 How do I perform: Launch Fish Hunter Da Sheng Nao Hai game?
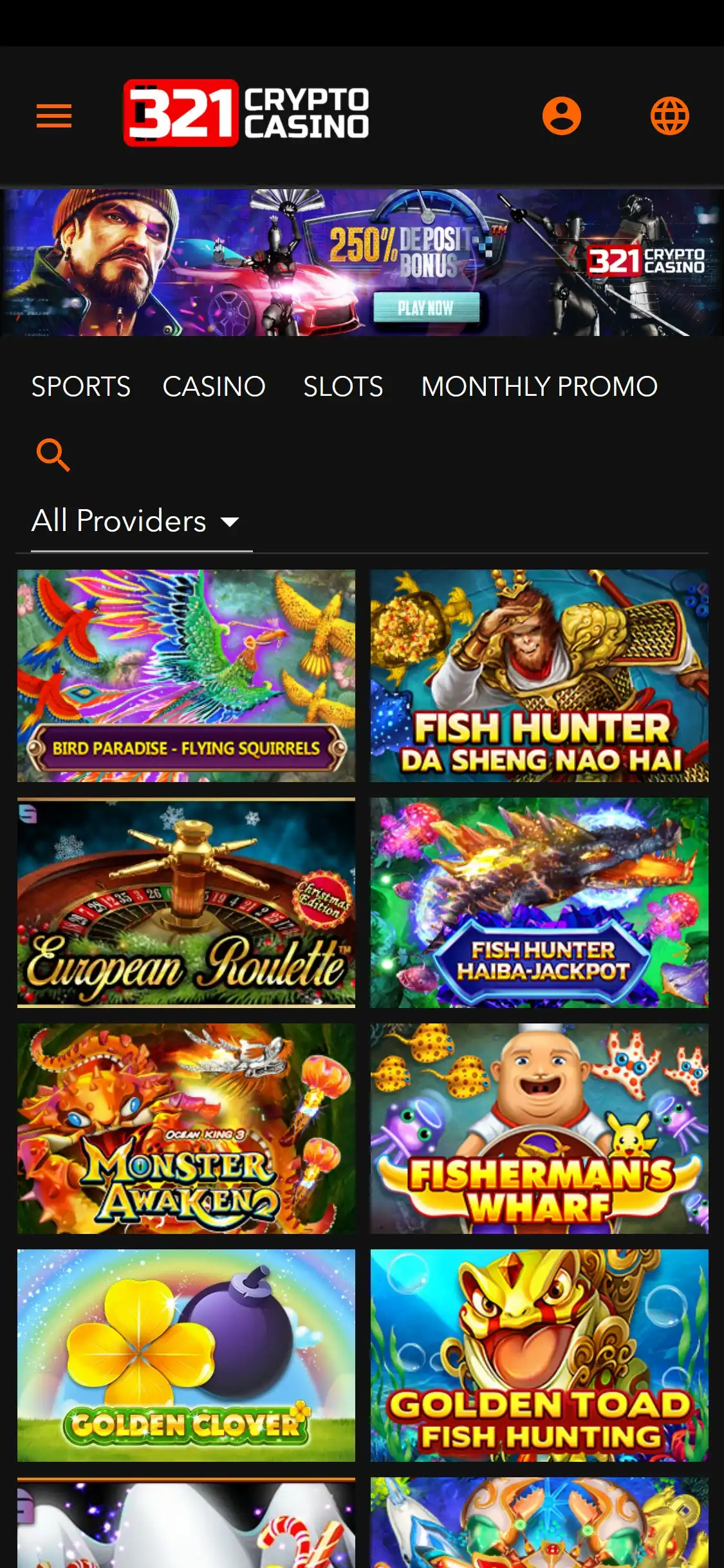click(539, 675)
